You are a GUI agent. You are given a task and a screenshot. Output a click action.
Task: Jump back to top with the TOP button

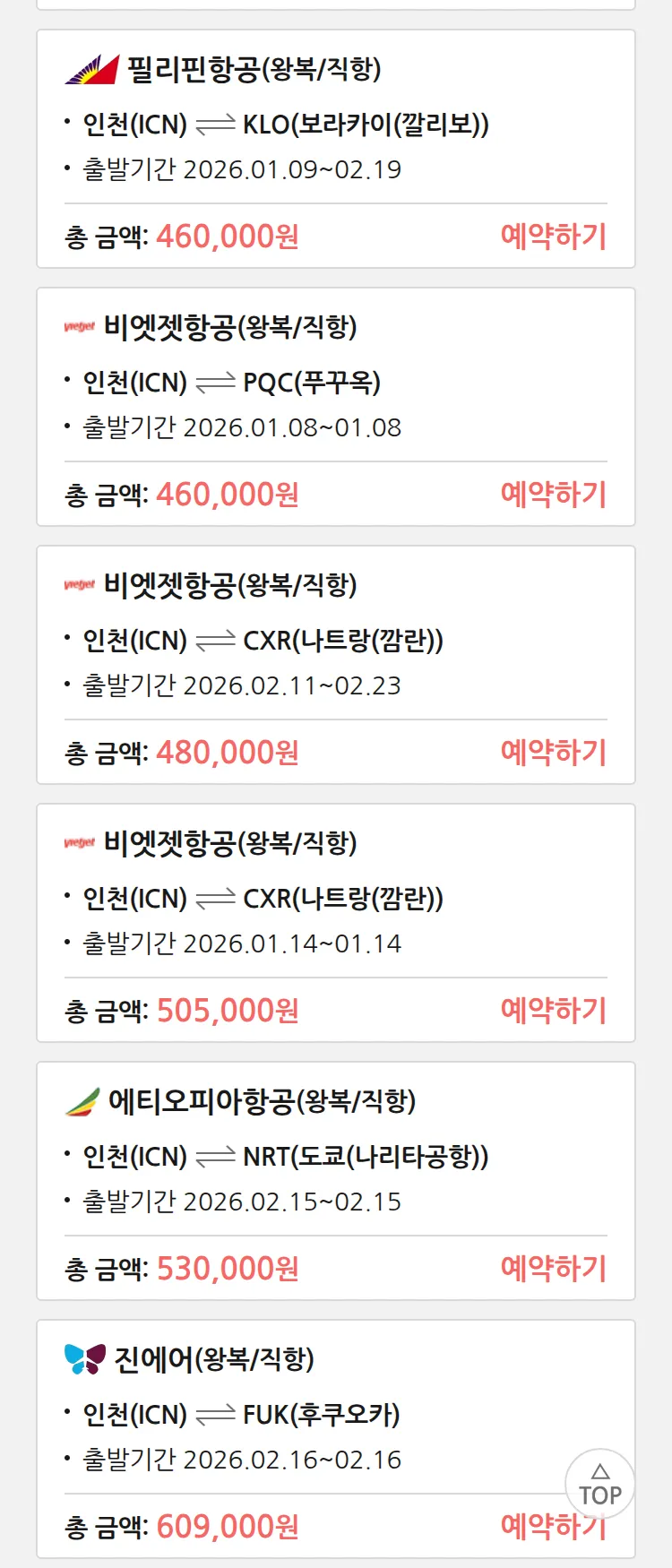tap(599, 1485)
